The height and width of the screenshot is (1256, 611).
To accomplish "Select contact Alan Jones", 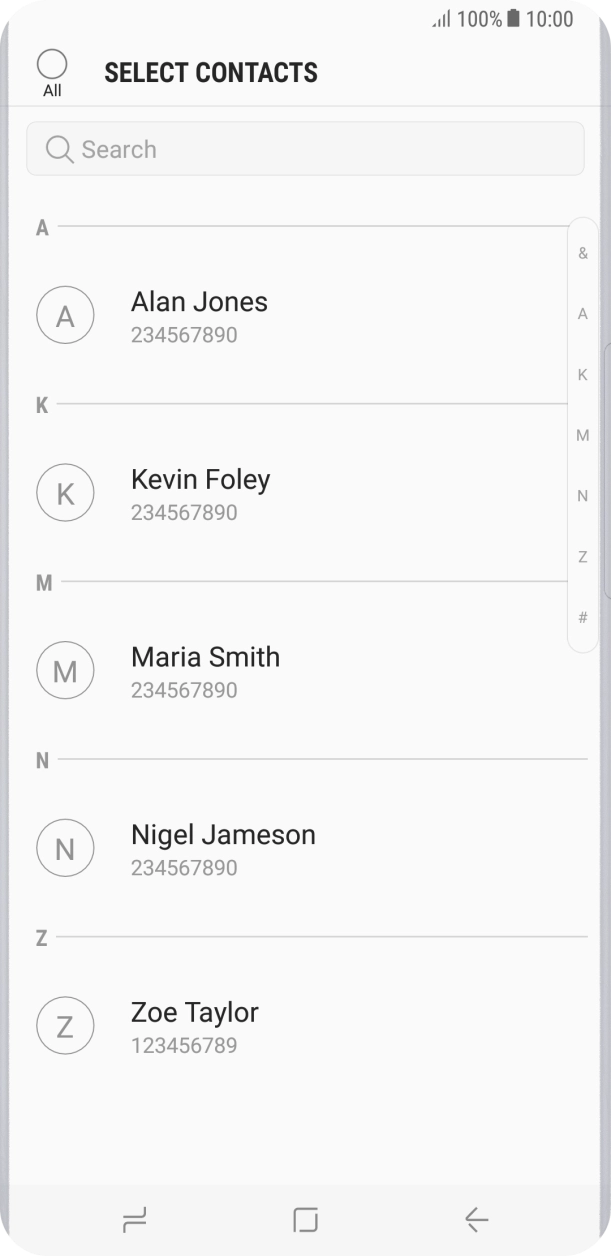I will [200, 316].
